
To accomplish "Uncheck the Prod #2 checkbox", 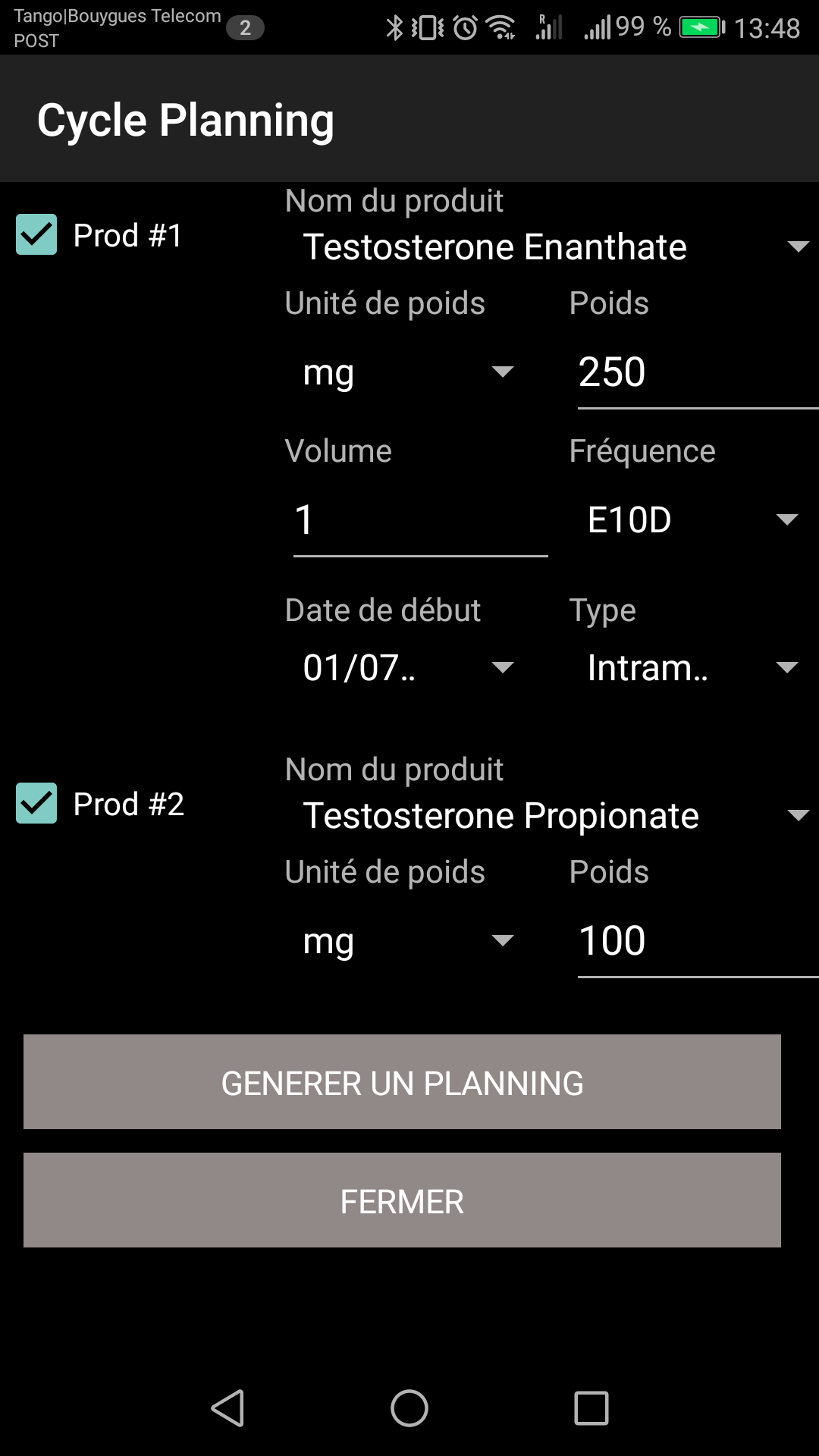I will coord(36,803).
